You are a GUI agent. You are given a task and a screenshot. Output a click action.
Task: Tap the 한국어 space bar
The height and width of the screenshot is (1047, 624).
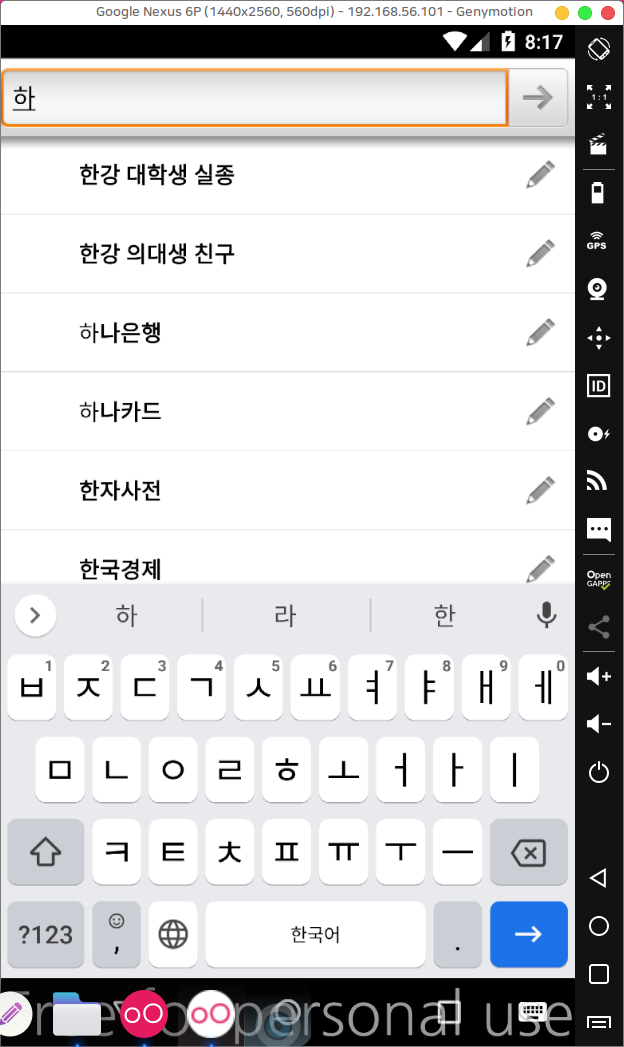point(315,935)
